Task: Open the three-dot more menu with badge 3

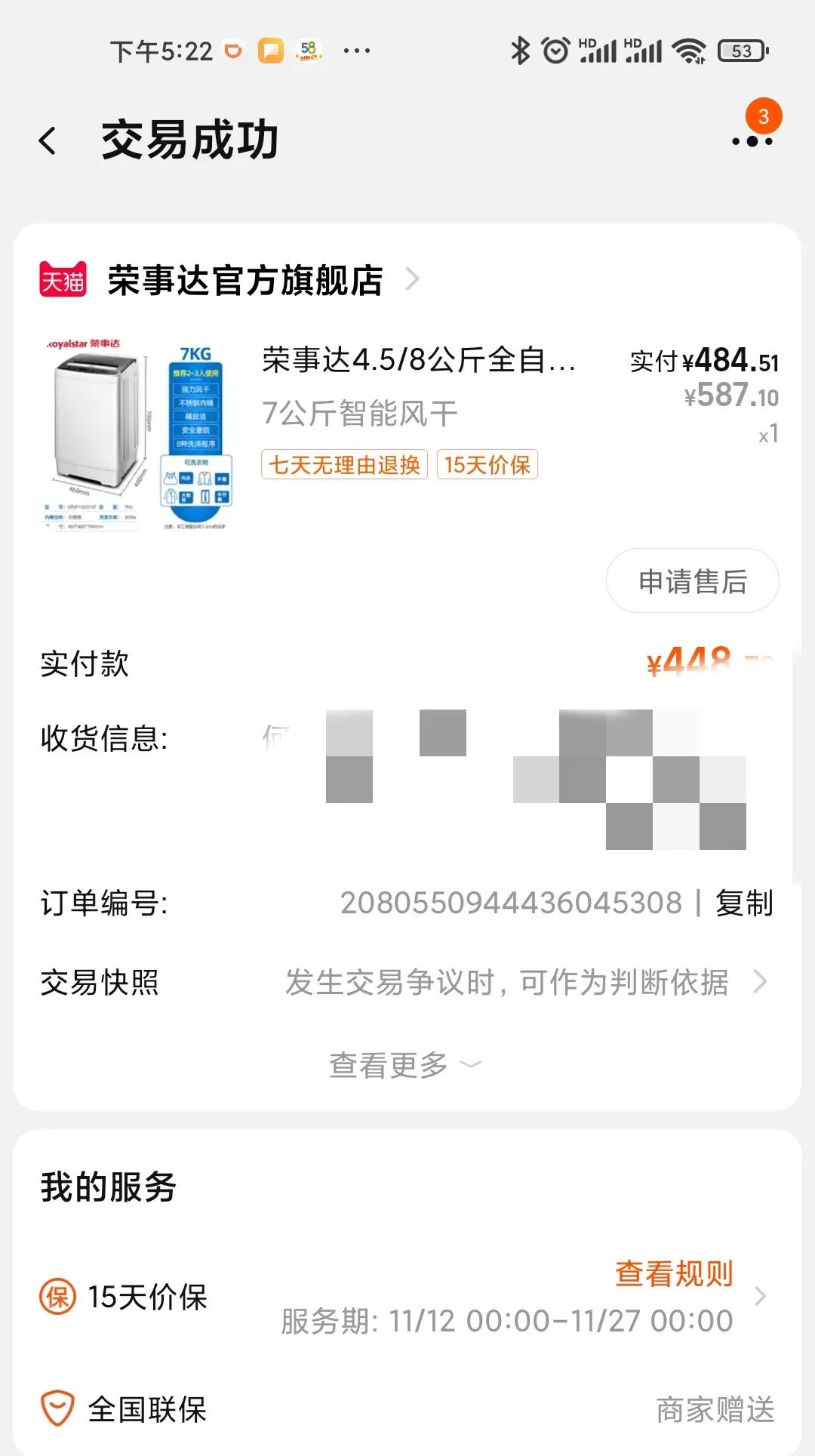Action: [x=751, y=140]
